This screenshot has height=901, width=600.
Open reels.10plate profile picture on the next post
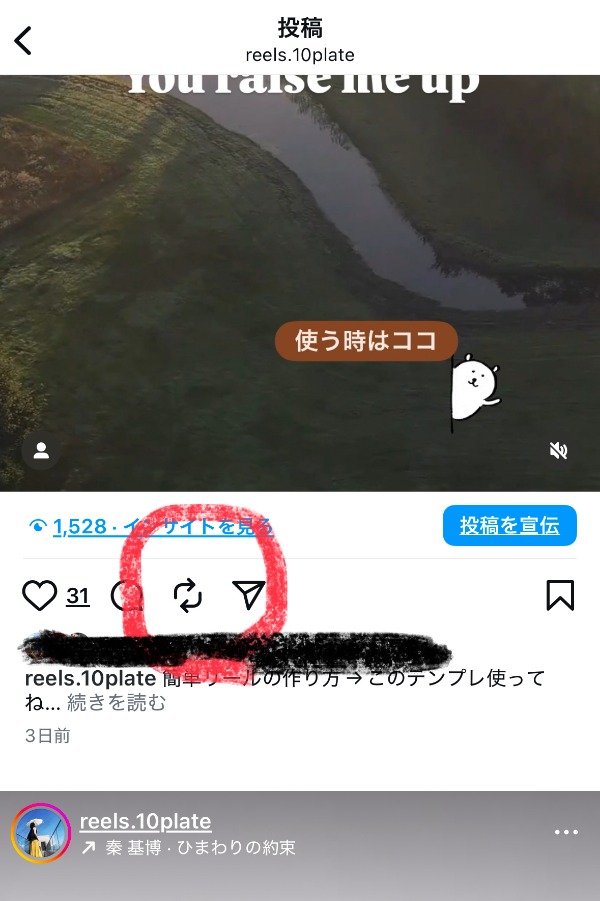(x=40, y=833)
